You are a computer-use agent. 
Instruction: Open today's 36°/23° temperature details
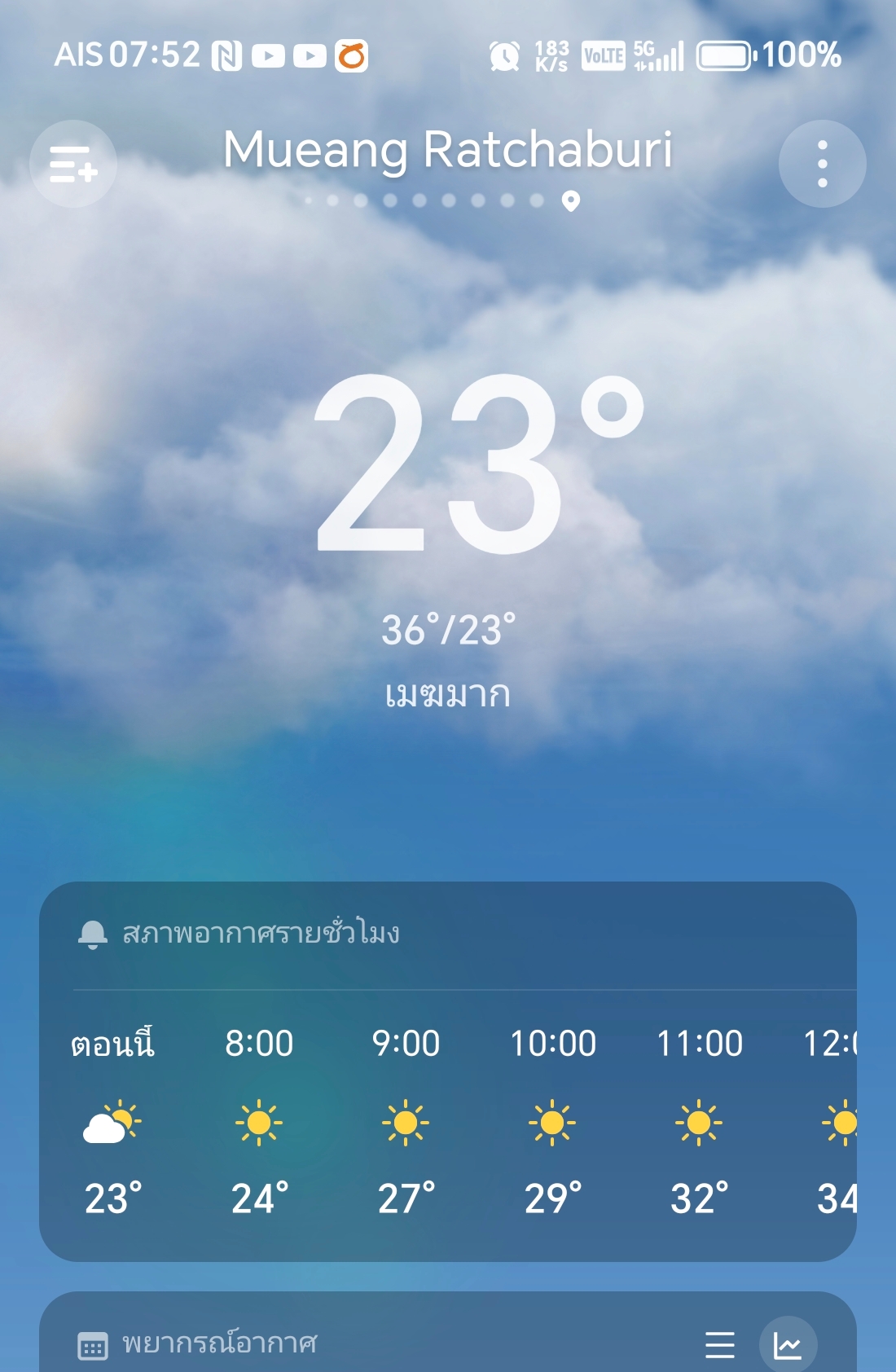(448, 630)
